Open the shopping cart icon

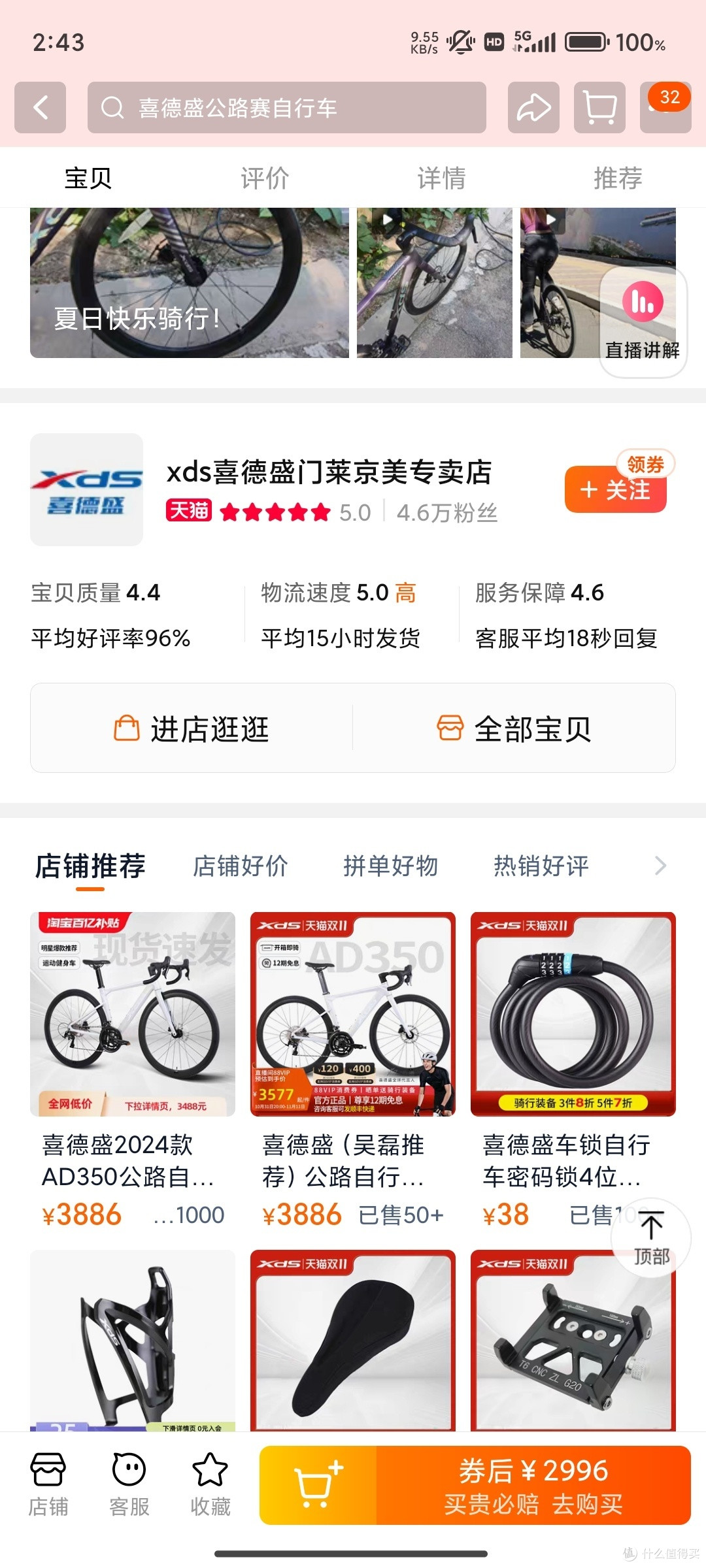click(598, 108)
